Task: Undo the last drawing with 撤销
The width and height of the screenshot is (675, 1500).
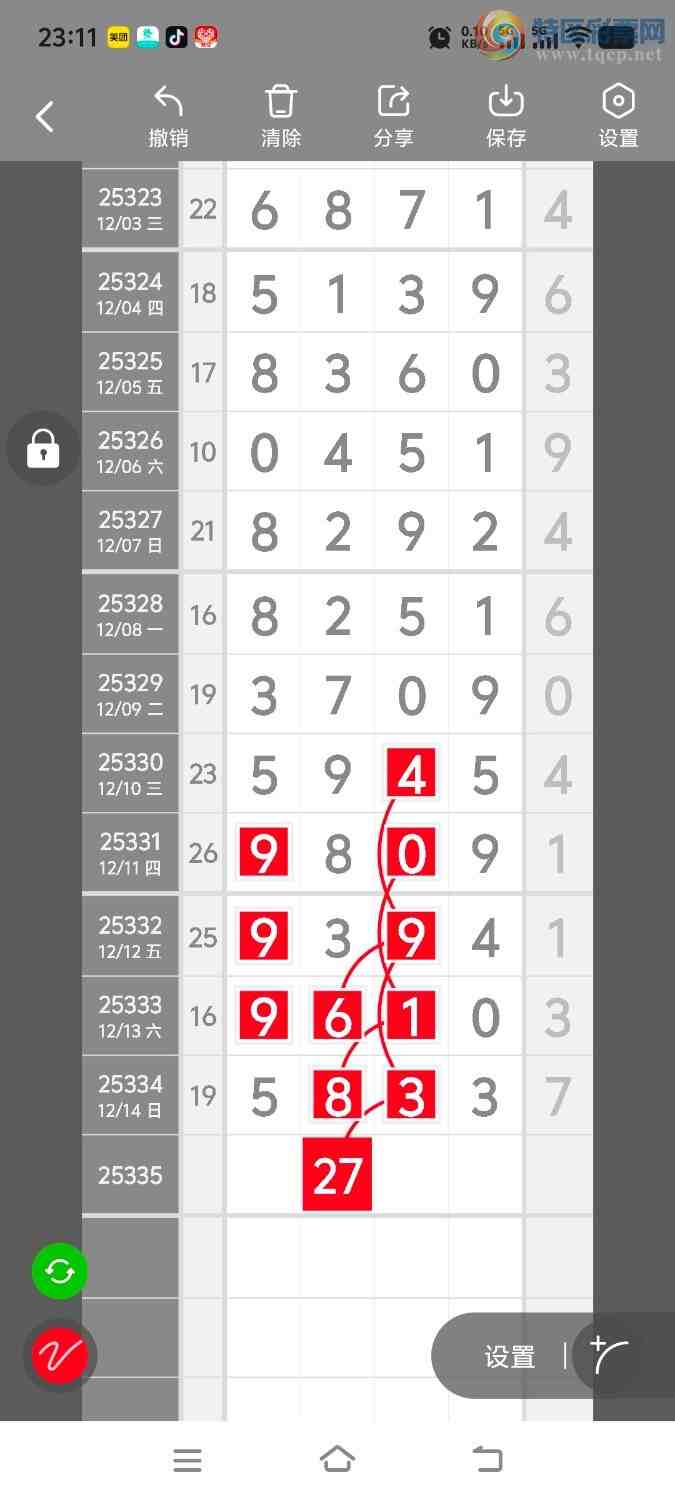Action: pos(168,117)
